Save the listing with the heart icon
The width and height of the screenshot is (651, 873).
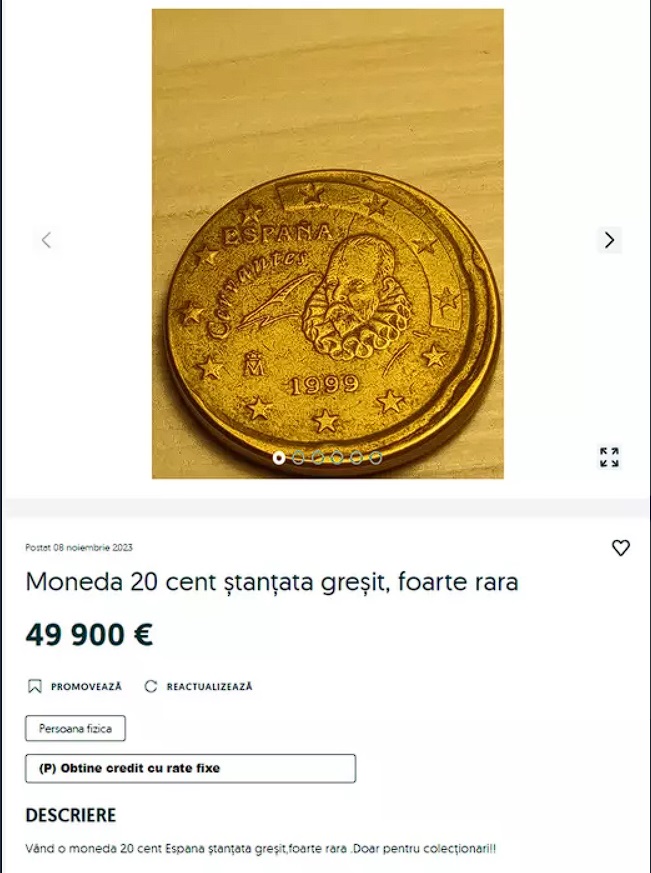621,547
